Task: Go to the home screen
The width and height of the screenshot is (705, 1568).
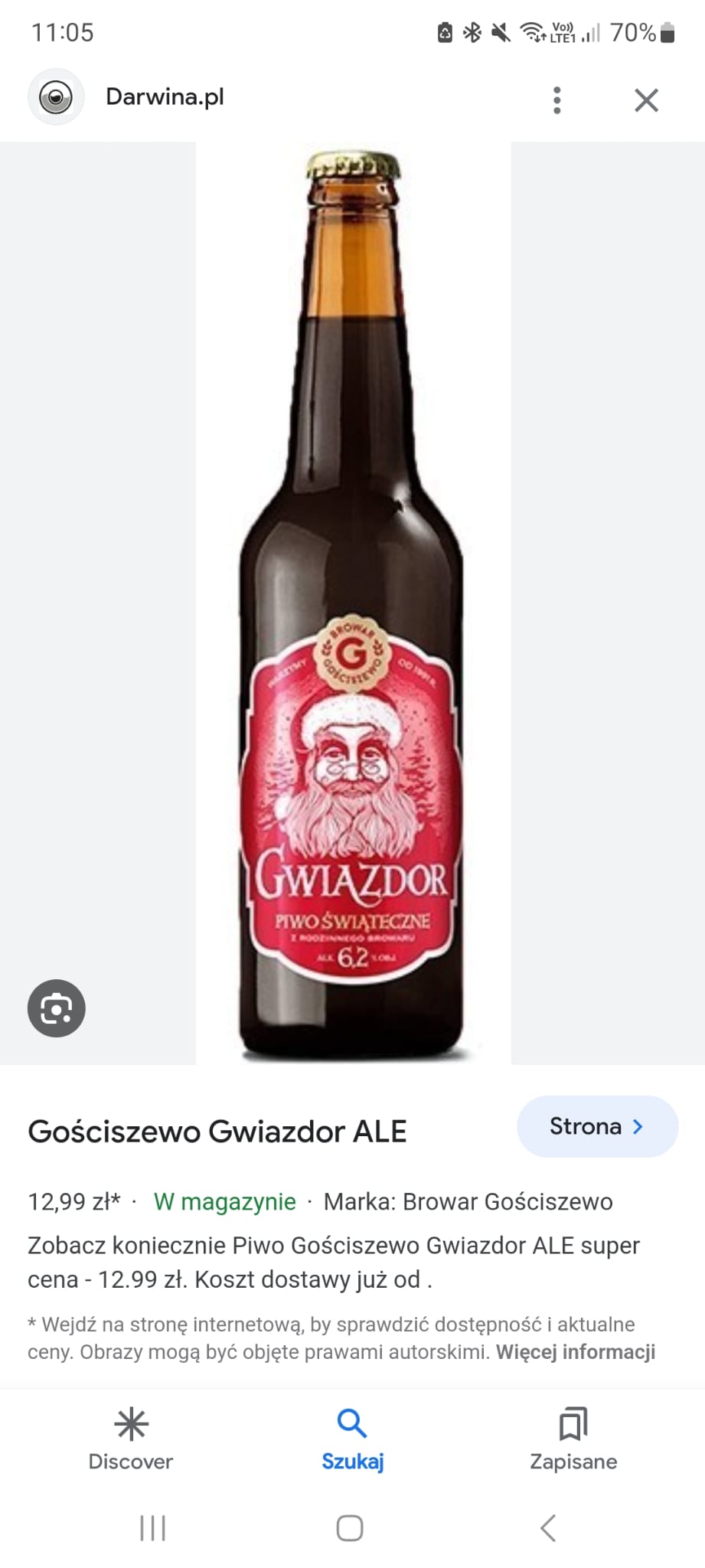Action: [350, 1528]
